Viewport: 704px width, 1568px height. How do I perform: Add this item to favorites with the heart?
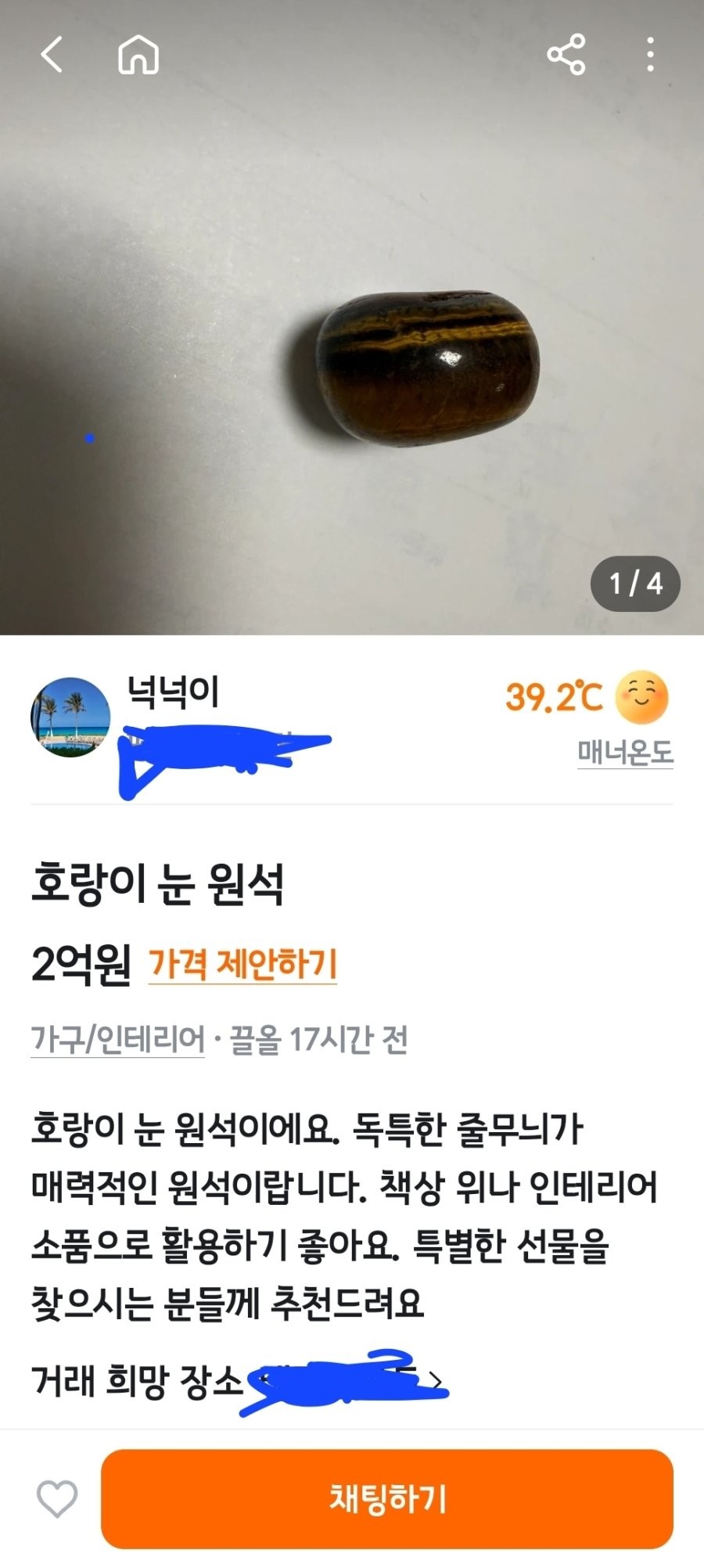[x=57, y=1498]
